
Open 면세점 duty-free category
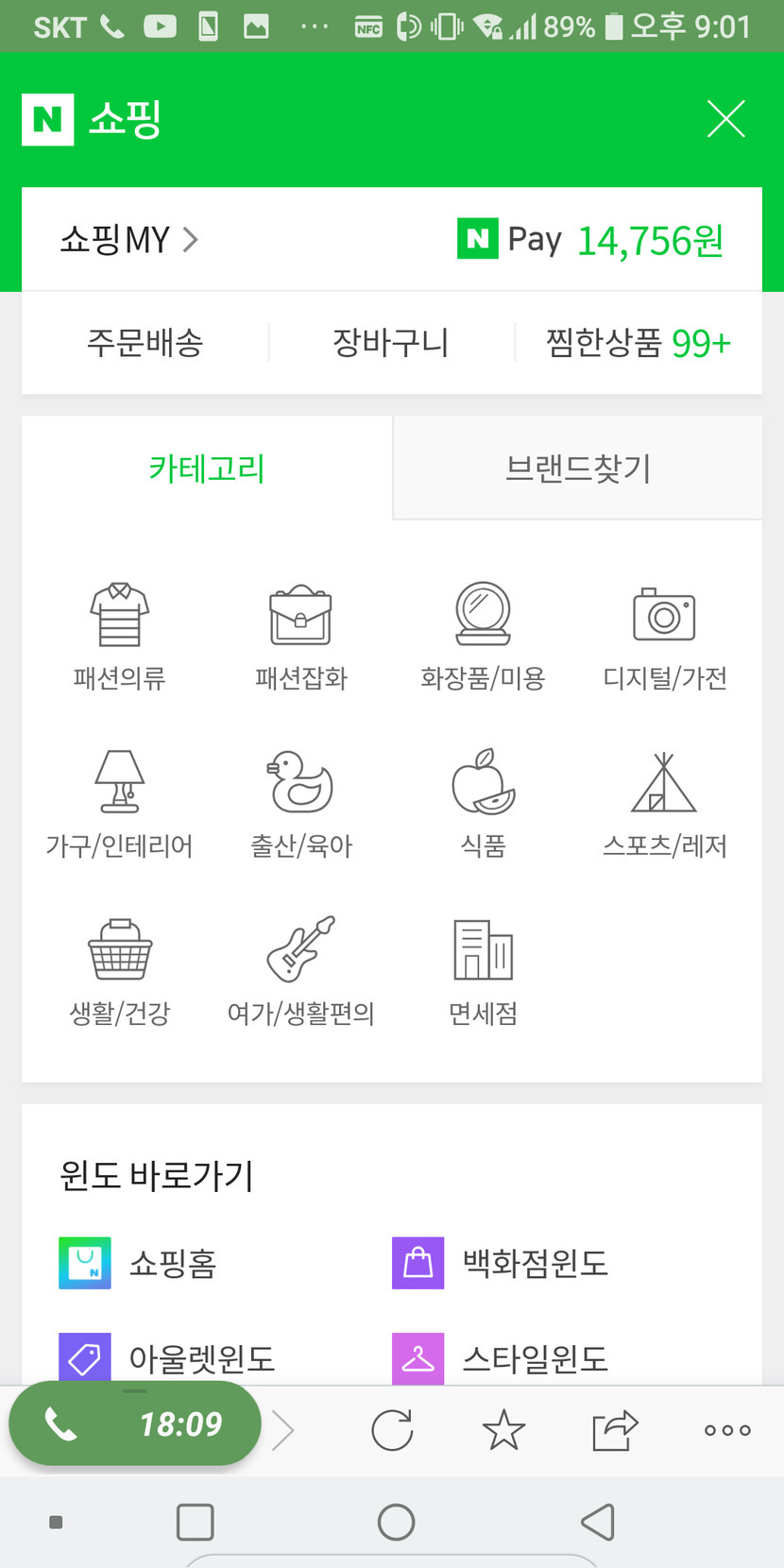483,971
